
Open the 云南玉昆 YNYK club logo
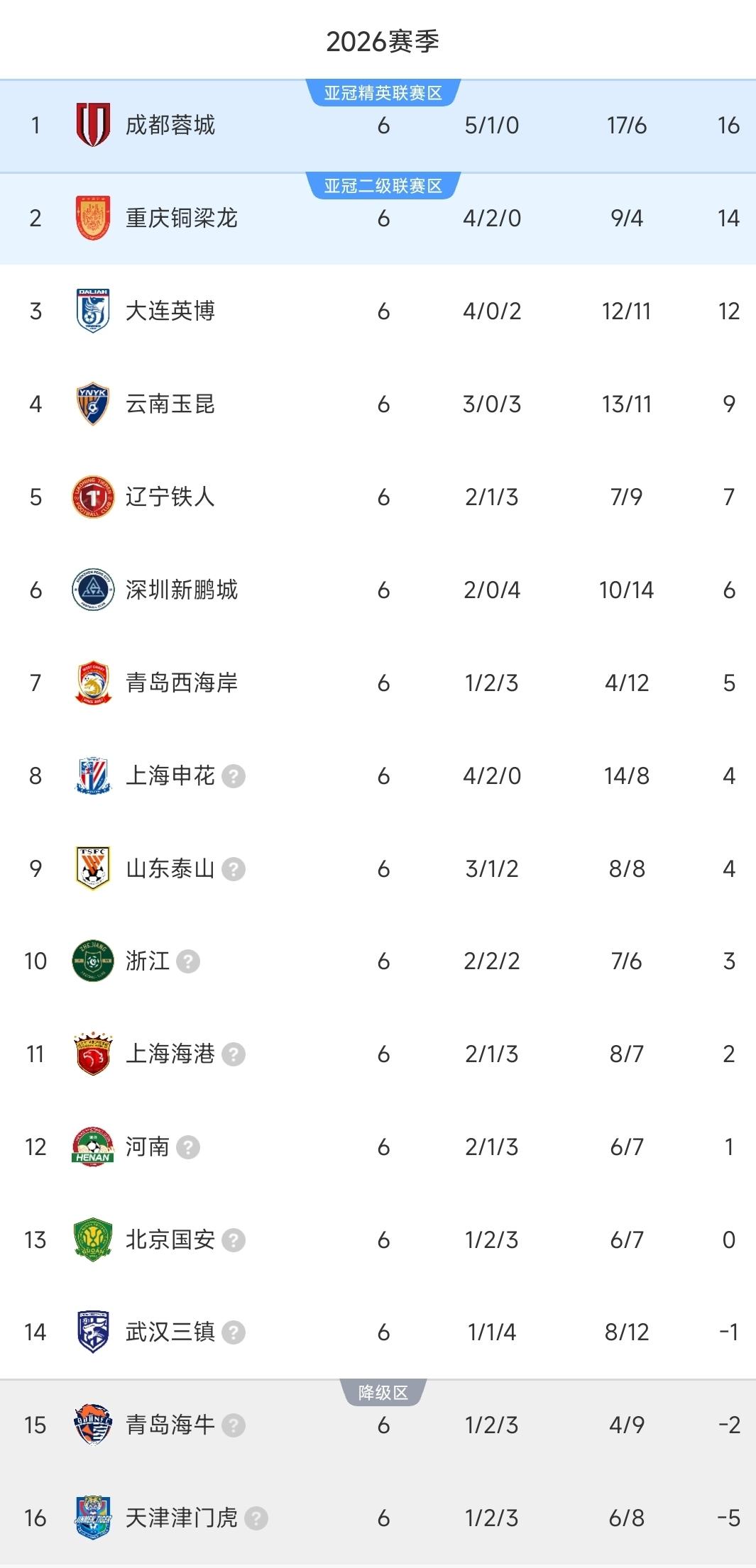click(x=91, y=403)
